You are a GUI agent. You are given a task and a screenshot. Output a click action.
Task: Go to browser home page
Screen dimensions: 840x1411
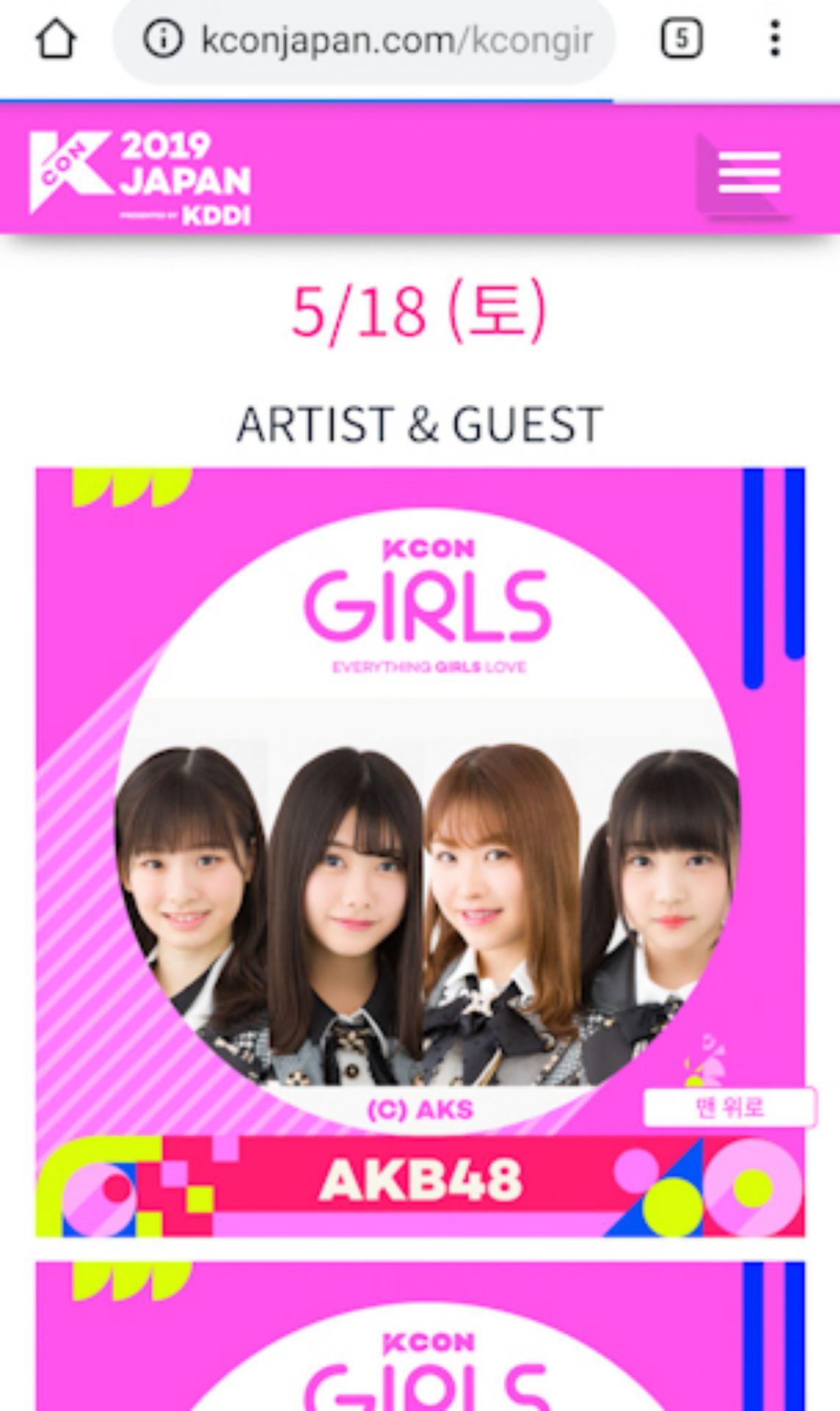[56, 40]
